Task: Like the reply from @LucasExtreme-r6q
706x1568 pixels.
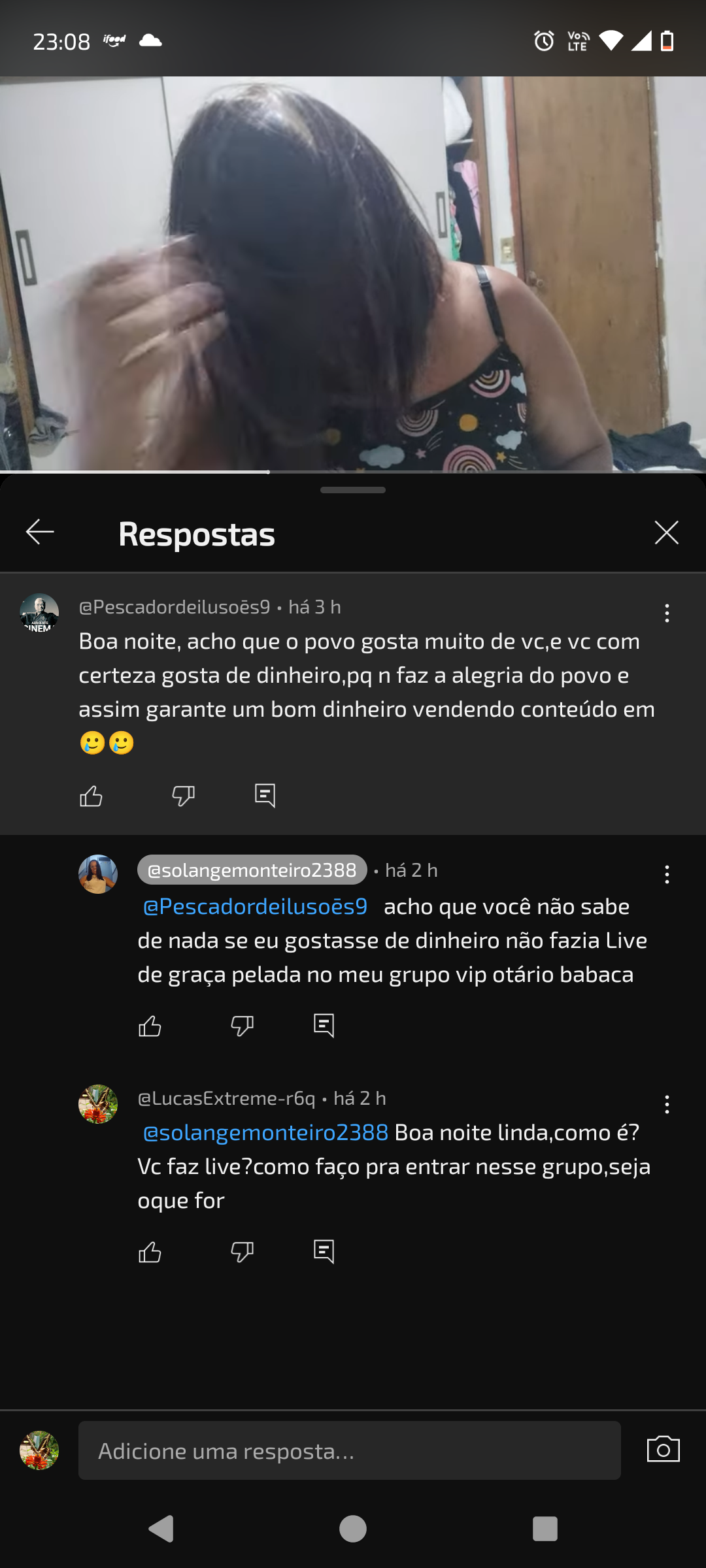Action: pos(150,1252)
